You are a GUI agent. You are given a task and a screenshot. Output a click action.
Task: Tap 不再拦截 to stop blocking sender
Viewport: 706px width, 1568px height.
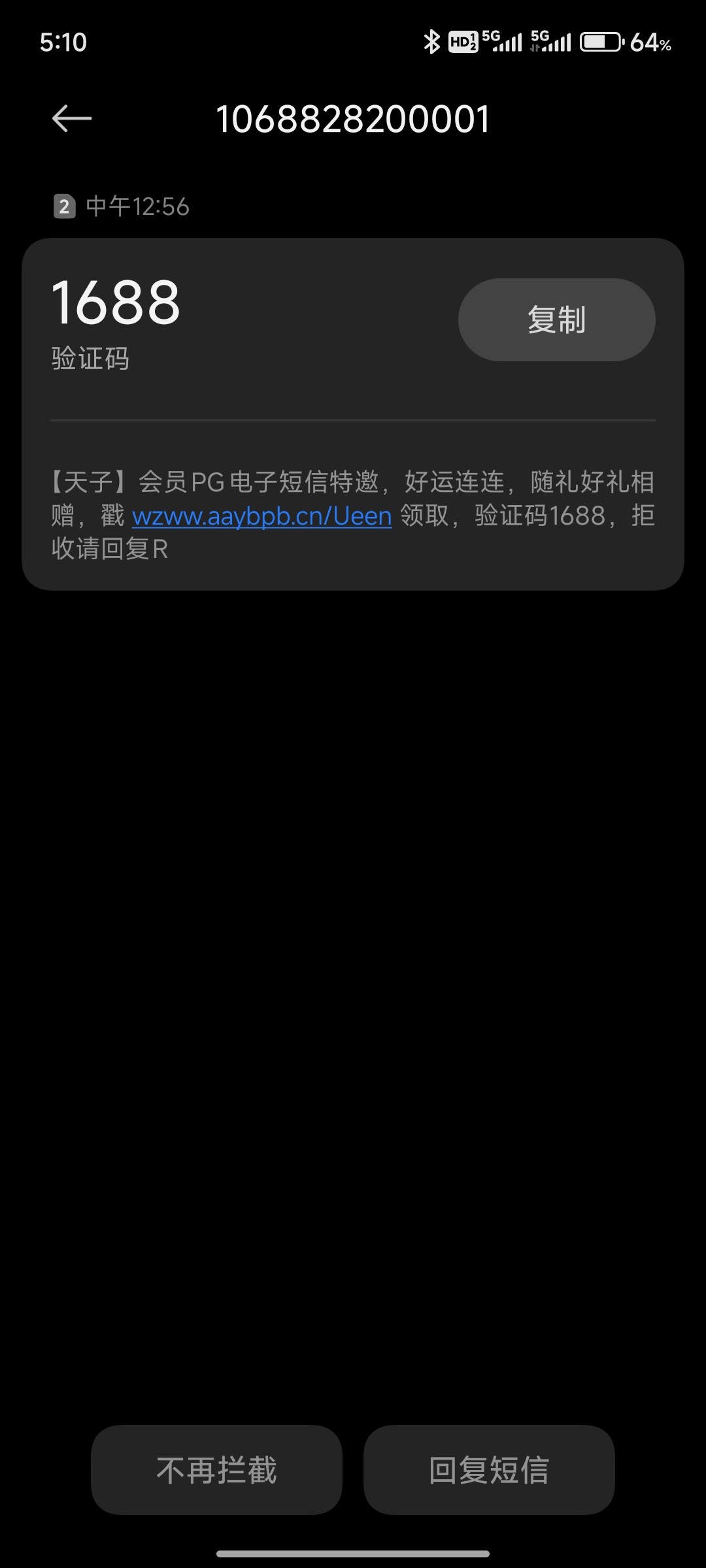pyautogui.click(x=216, y=1470)
